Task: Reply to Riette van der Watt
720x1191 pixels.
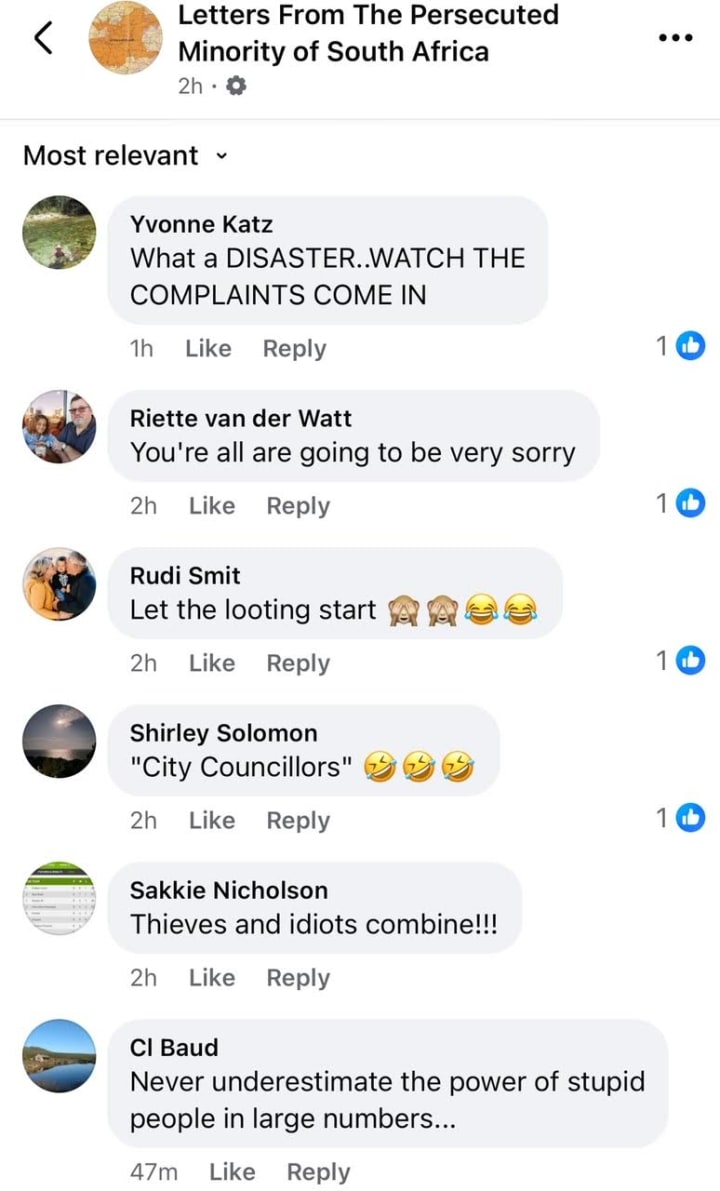Action: pyautogui.click(x=298, y=506)
